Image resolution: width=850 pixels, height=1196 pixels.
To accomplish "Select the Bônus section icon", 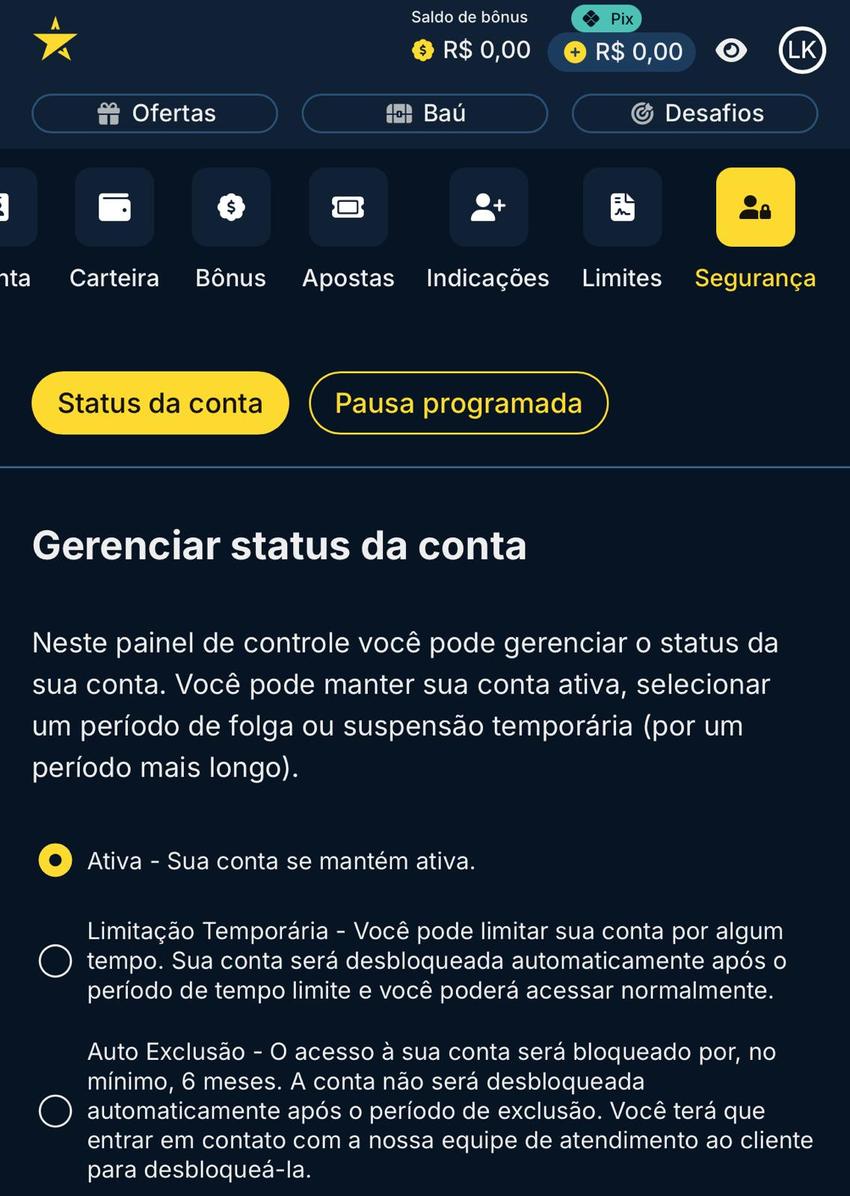I will pos(231,207).
